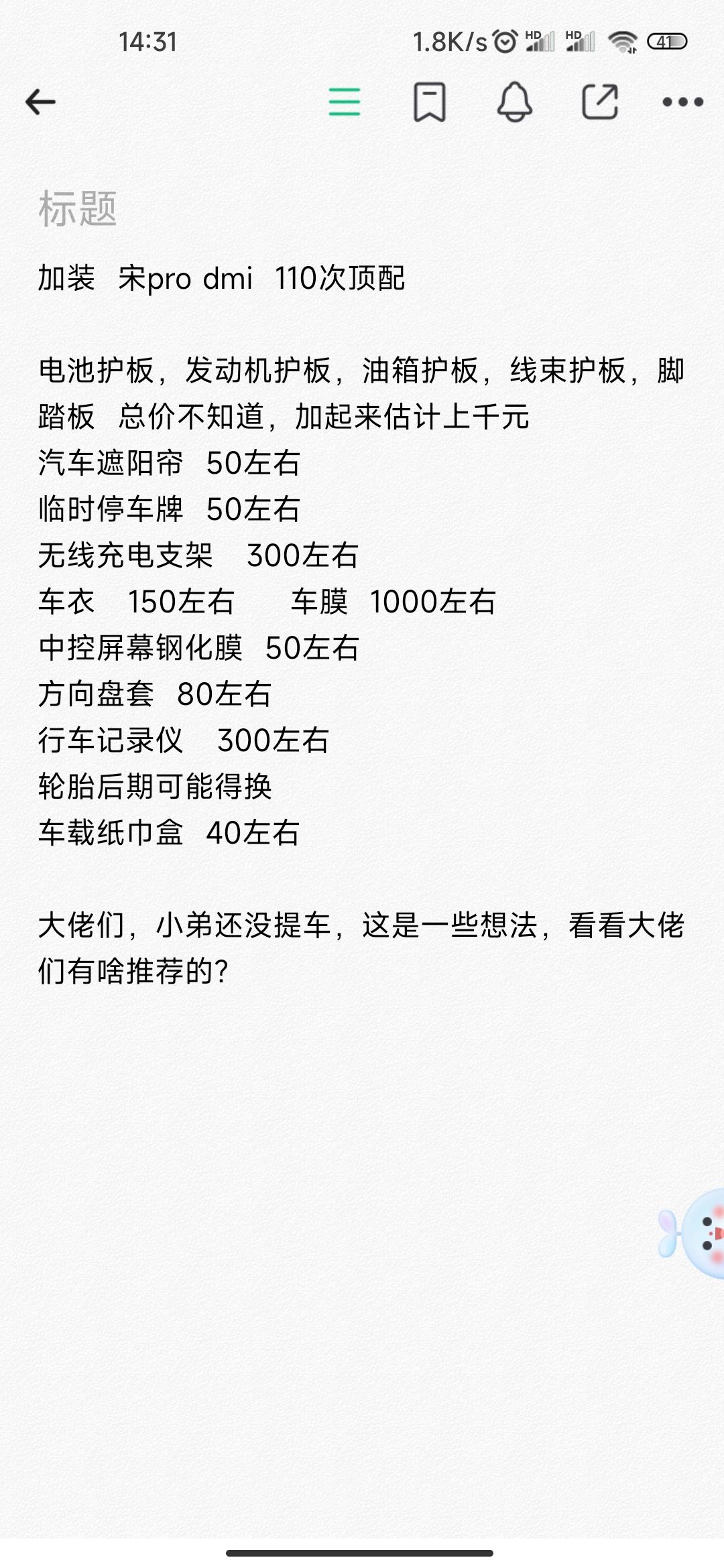Go back using the arrow icon
This screenshot has width=724, height=1568.
(40, 102)
